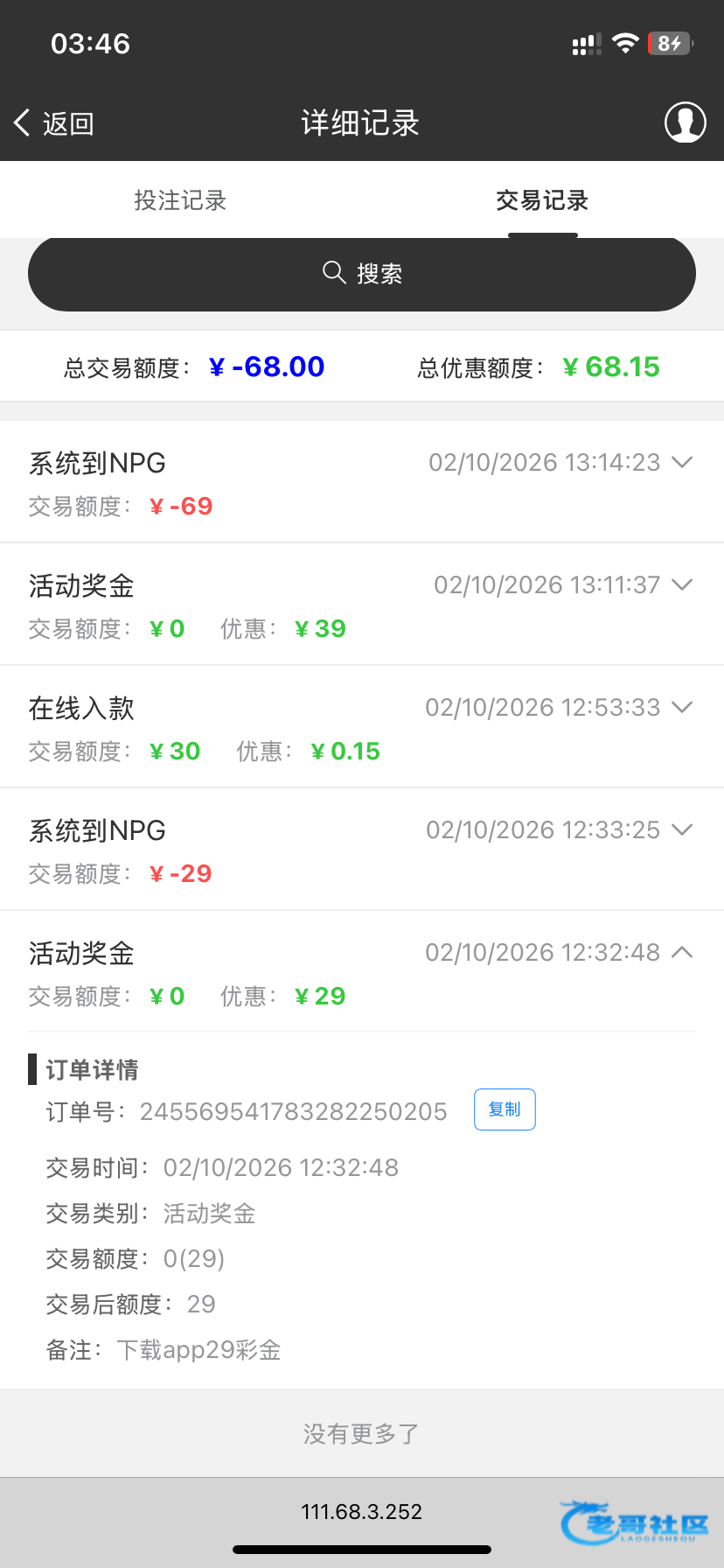724x1568 pixels.
Task: Switch to the 投注记录 tab
Action: pos(180,200)
